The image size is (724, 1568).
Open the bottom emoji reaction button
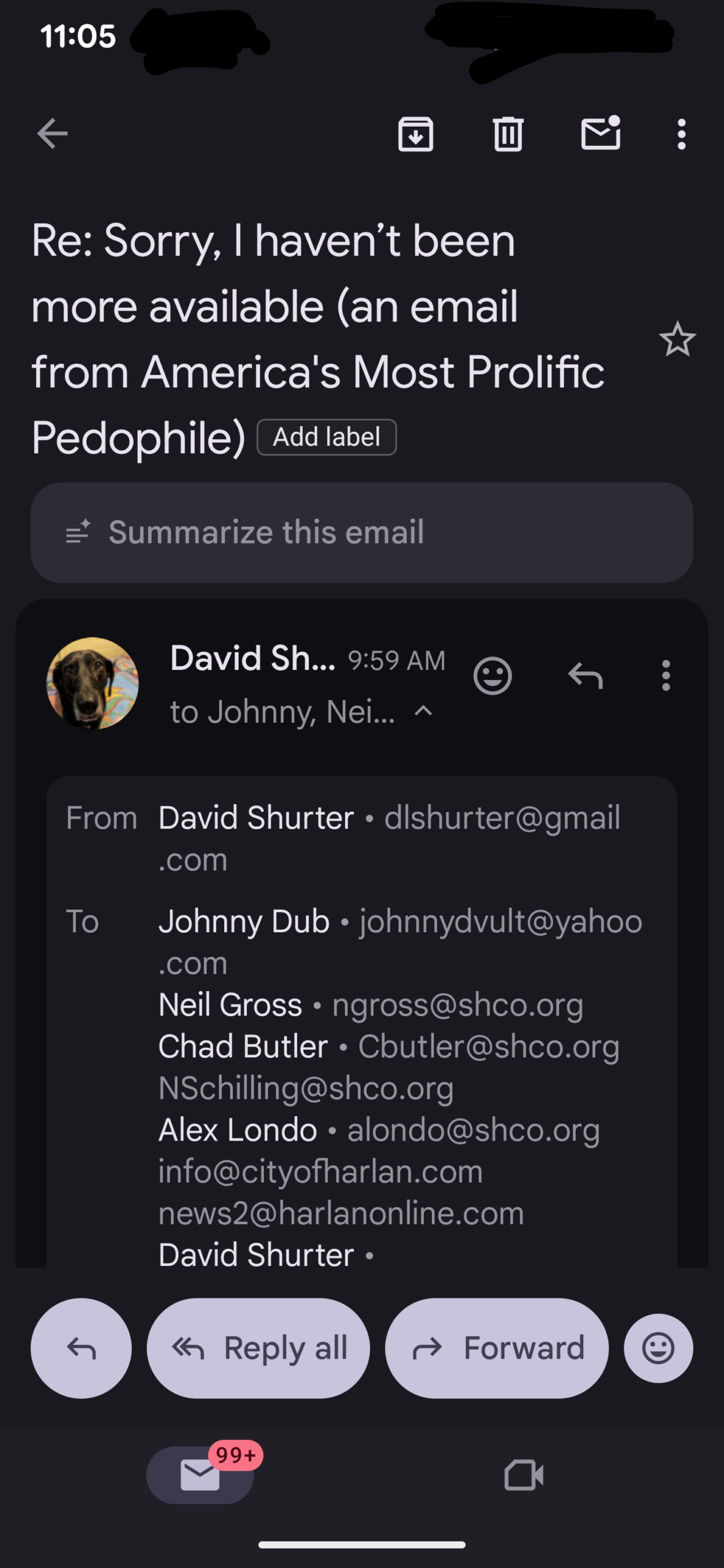[658, 1348]
